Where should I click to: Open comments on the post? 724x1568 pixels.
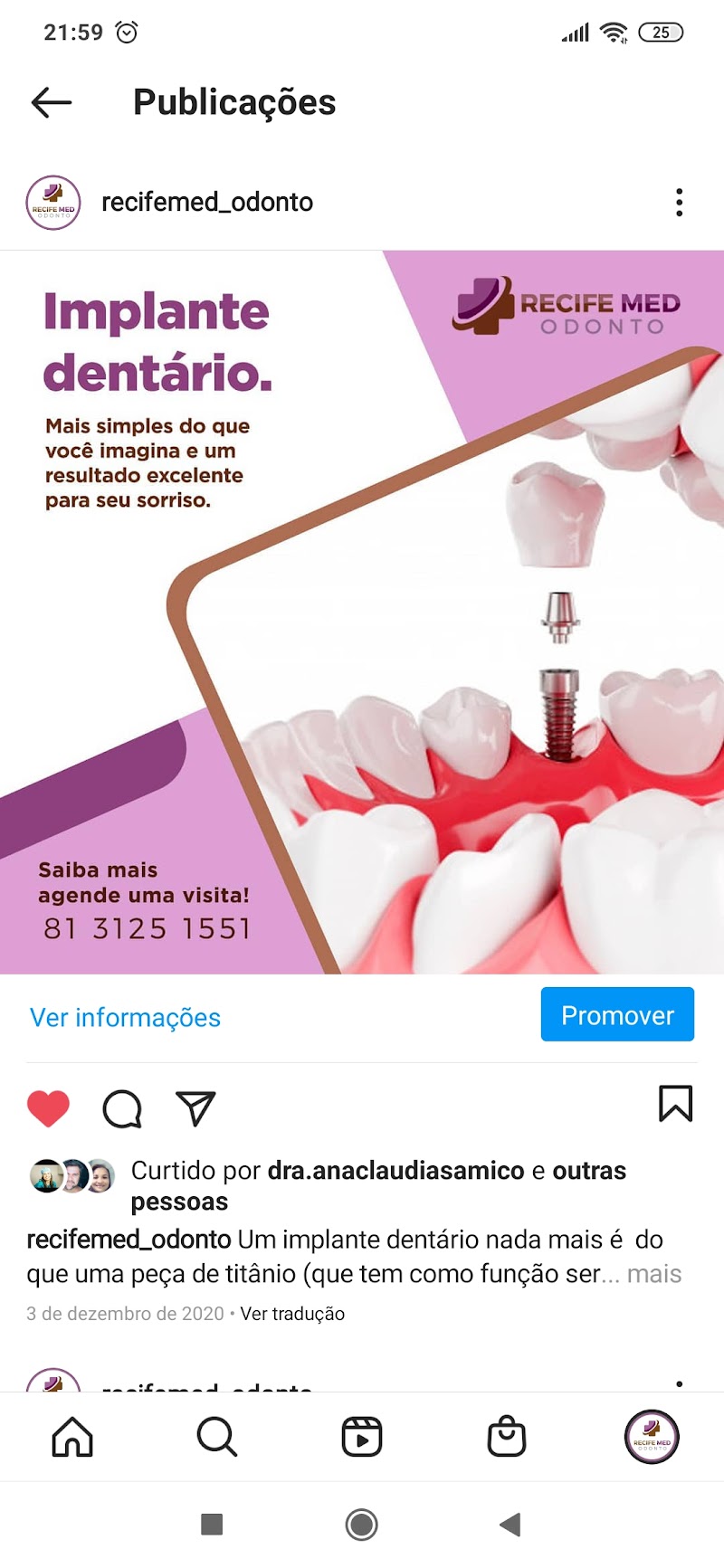tap(122, 1108)
